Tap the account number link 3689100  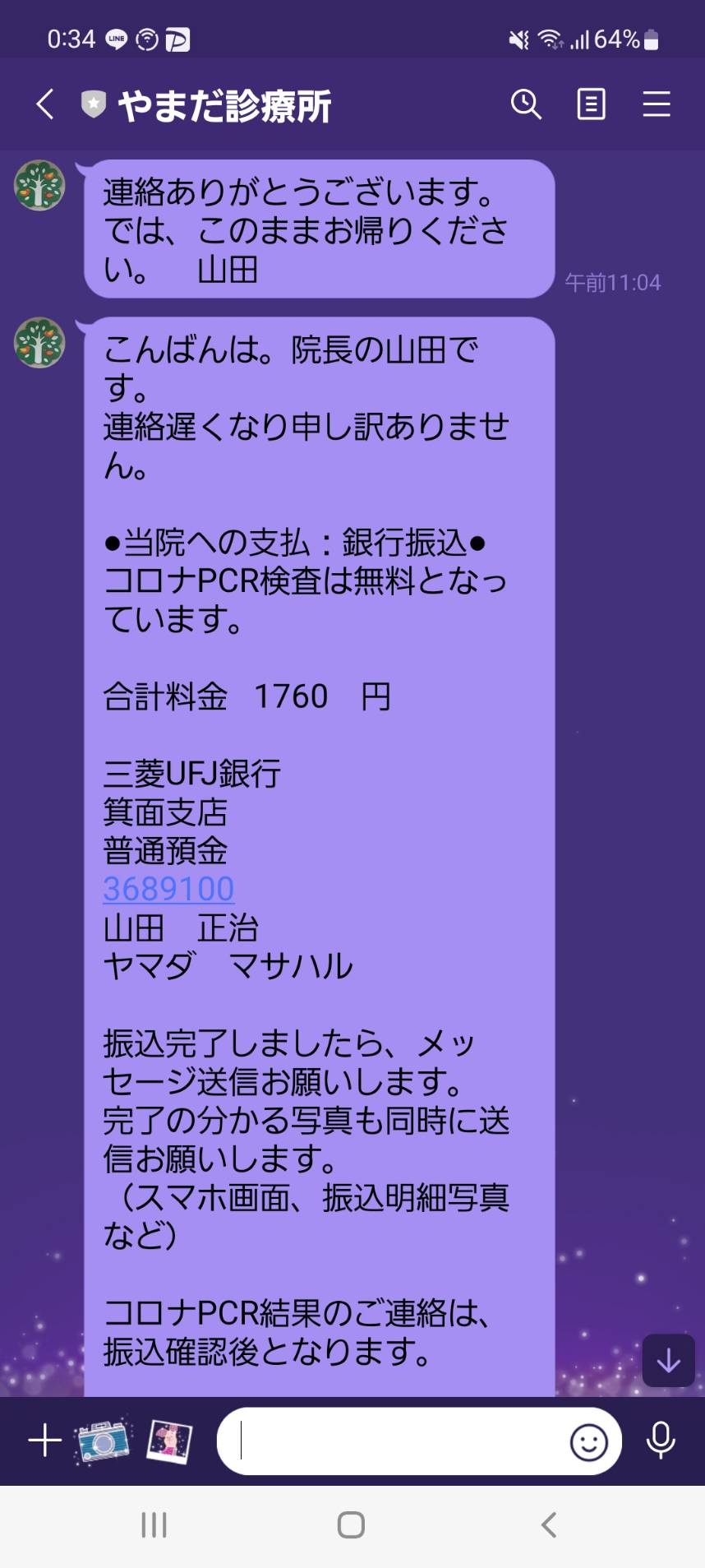point(168,889)
